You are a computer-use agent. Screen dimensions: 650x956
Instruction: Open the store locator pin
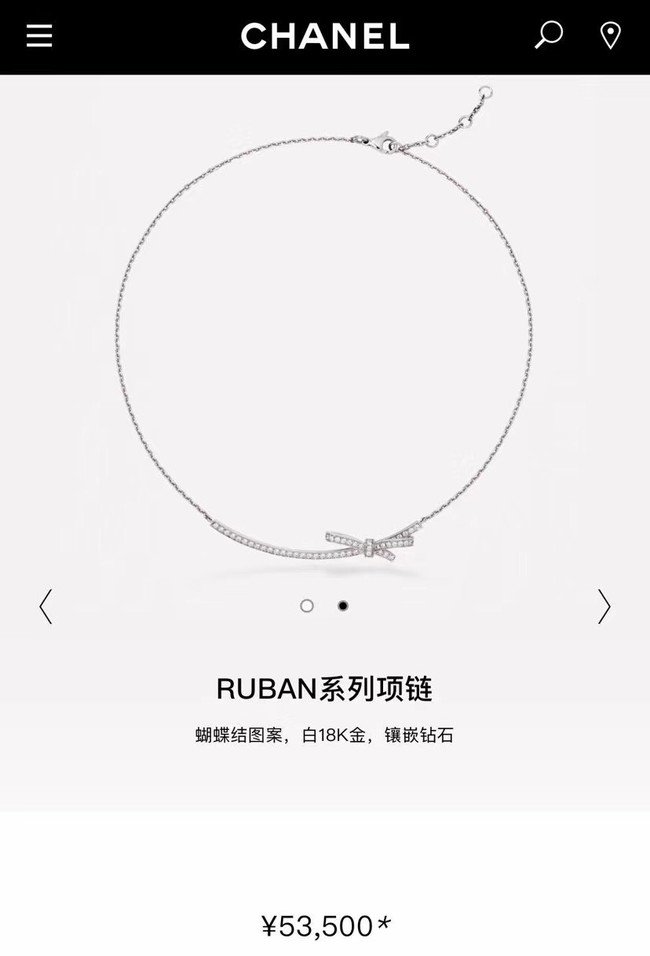click(610, 36)
